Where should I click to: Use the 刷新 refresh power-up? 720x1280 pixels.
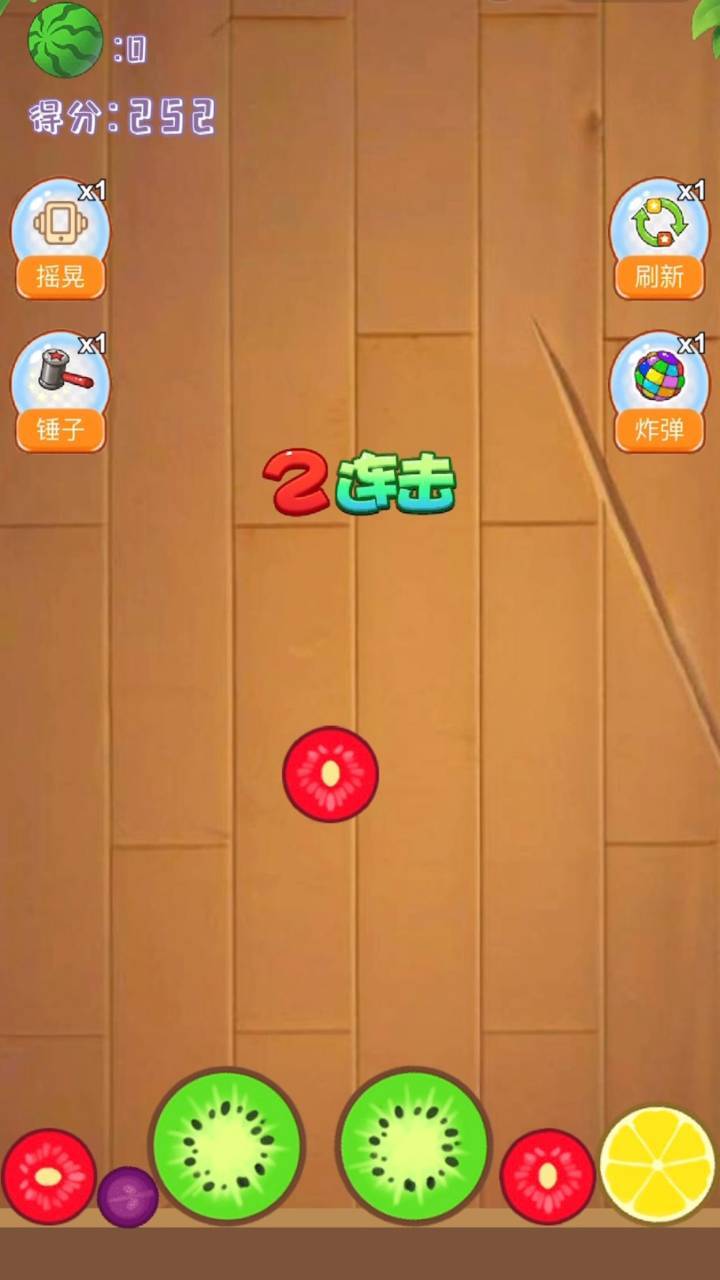click(659, 240)
